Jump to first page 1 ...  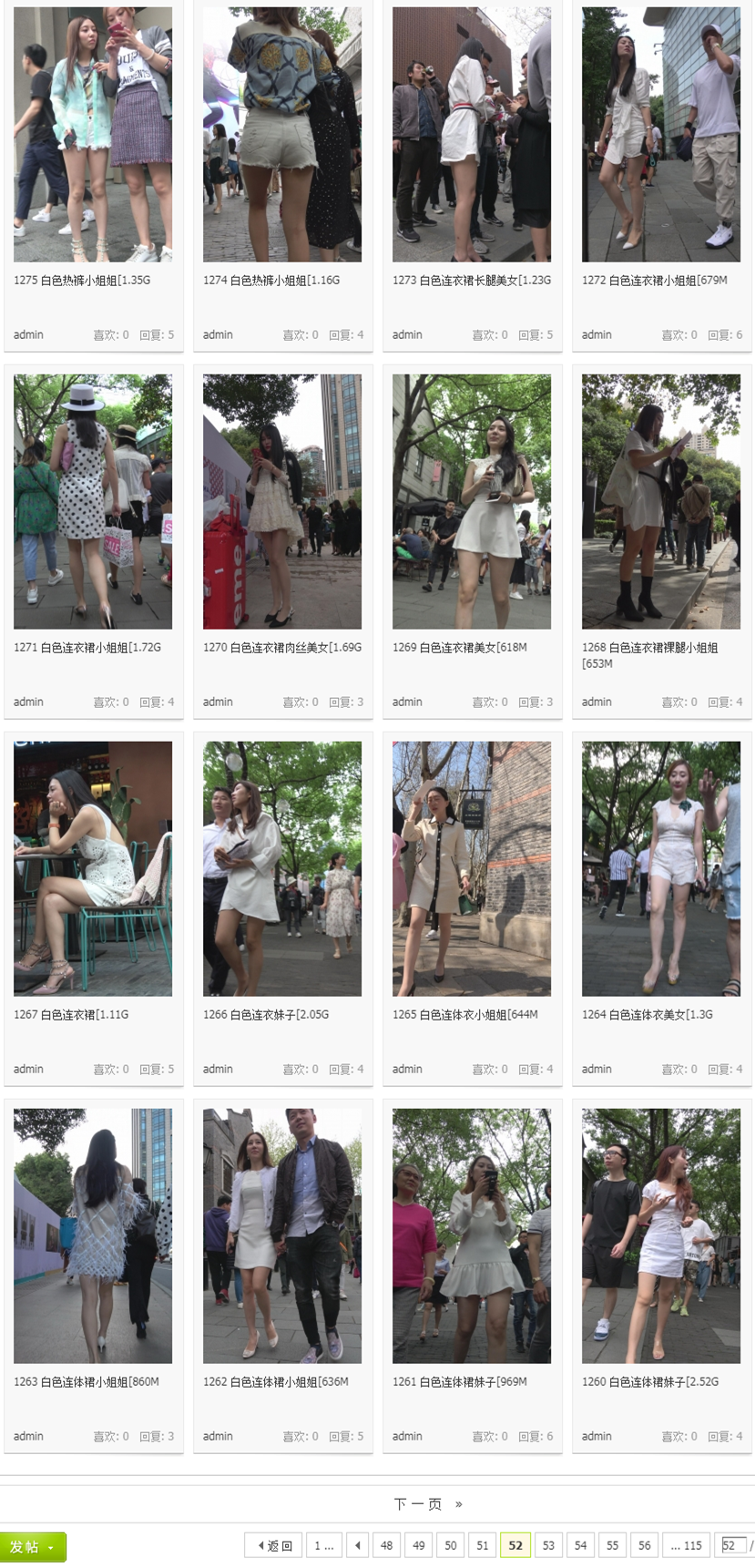click(323, 1546)
